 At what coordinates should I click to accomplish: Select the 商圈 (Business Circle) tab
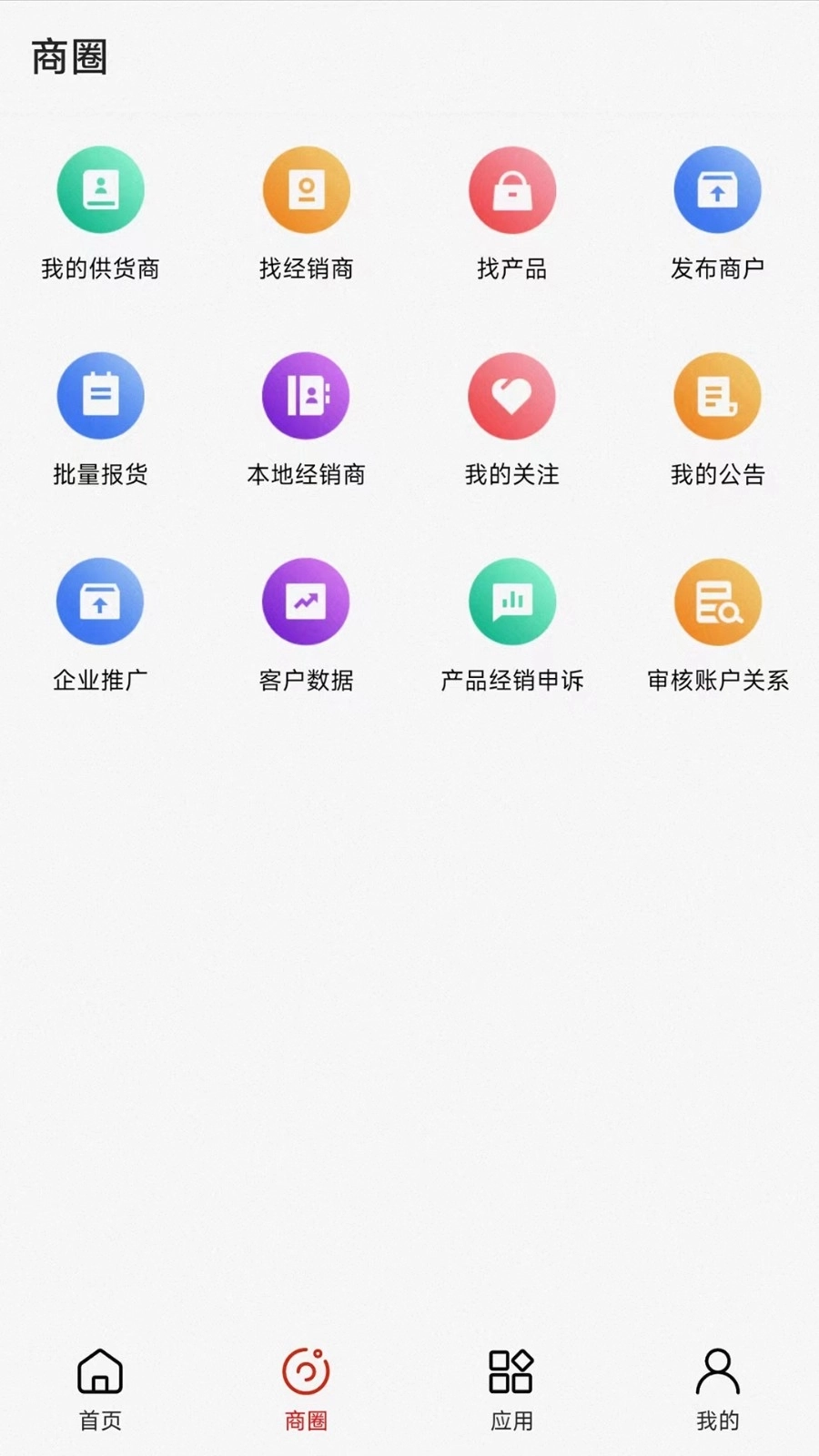(x=306, y=1388)
